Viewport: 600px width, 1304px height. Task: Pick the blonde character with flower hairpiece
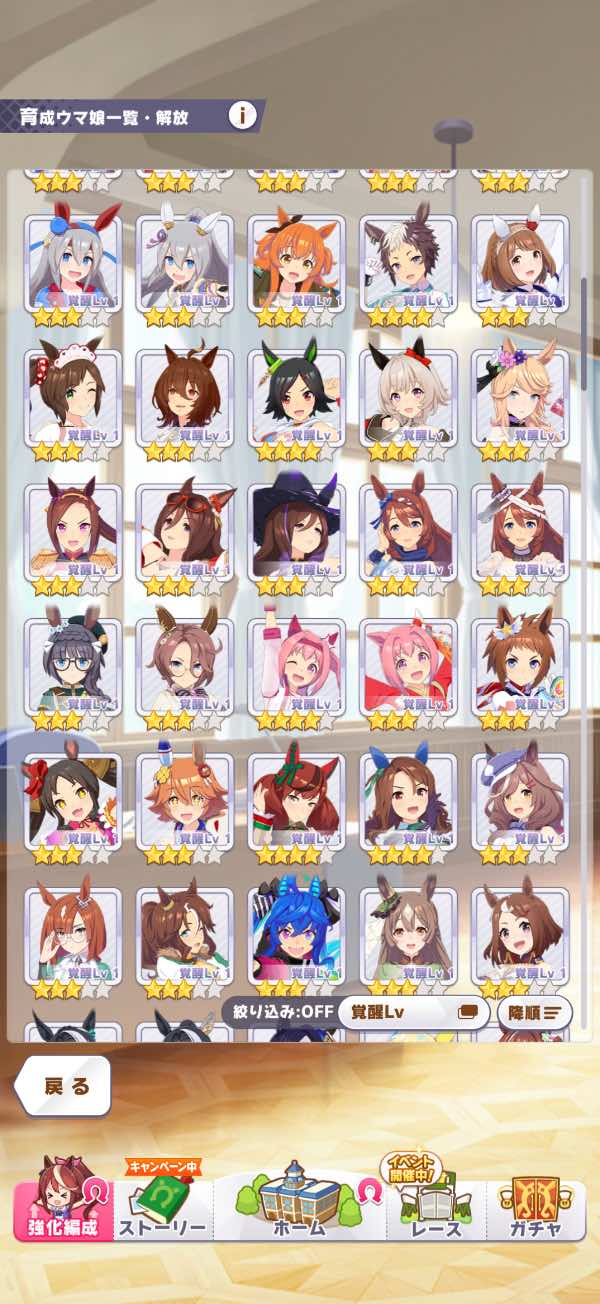pyautogui.click(x=520, y=402)
